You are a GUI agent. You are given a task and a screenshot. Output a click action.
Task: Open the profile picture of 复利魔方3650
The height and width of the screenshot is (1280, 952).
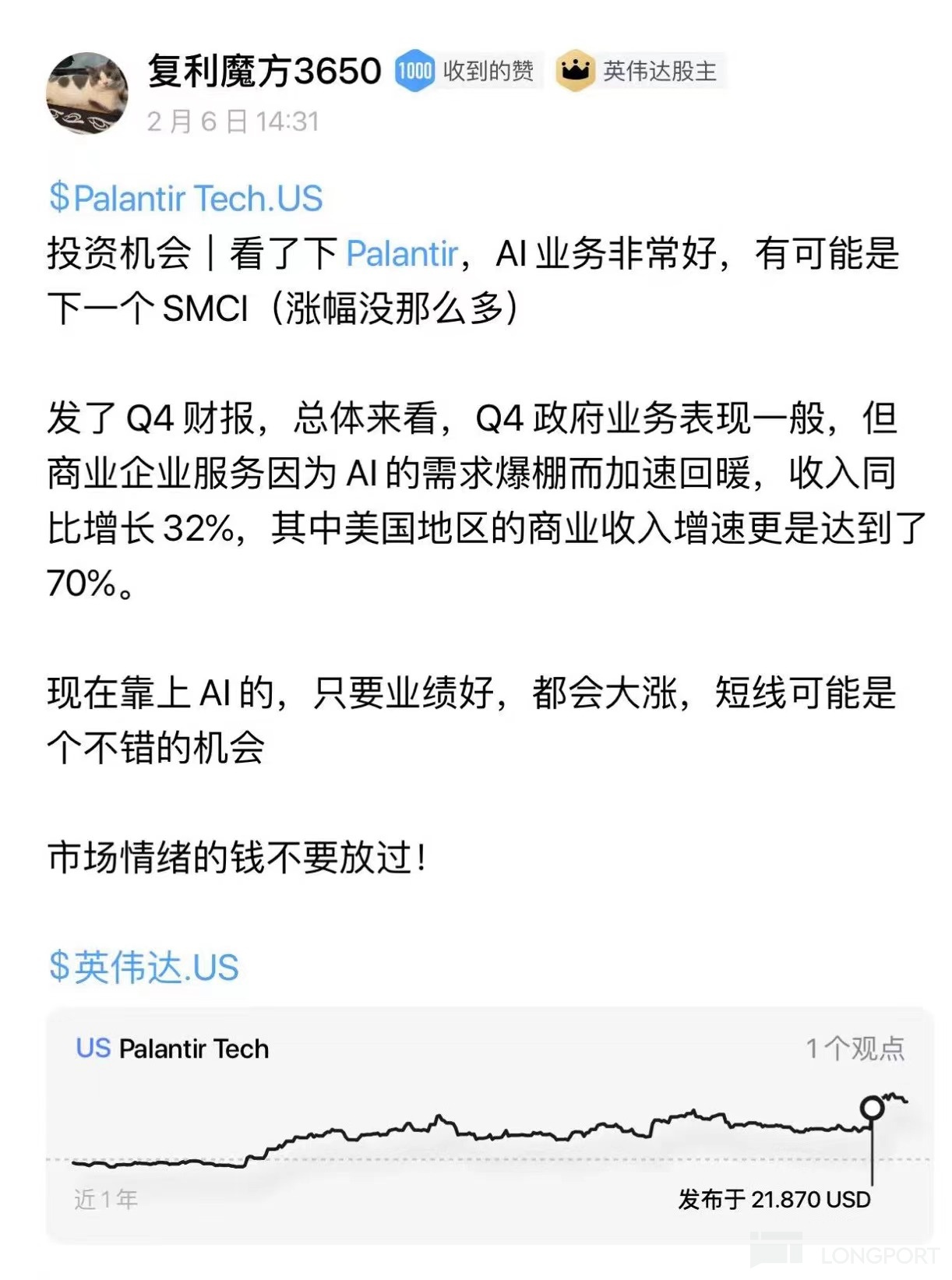click(87, 93)
